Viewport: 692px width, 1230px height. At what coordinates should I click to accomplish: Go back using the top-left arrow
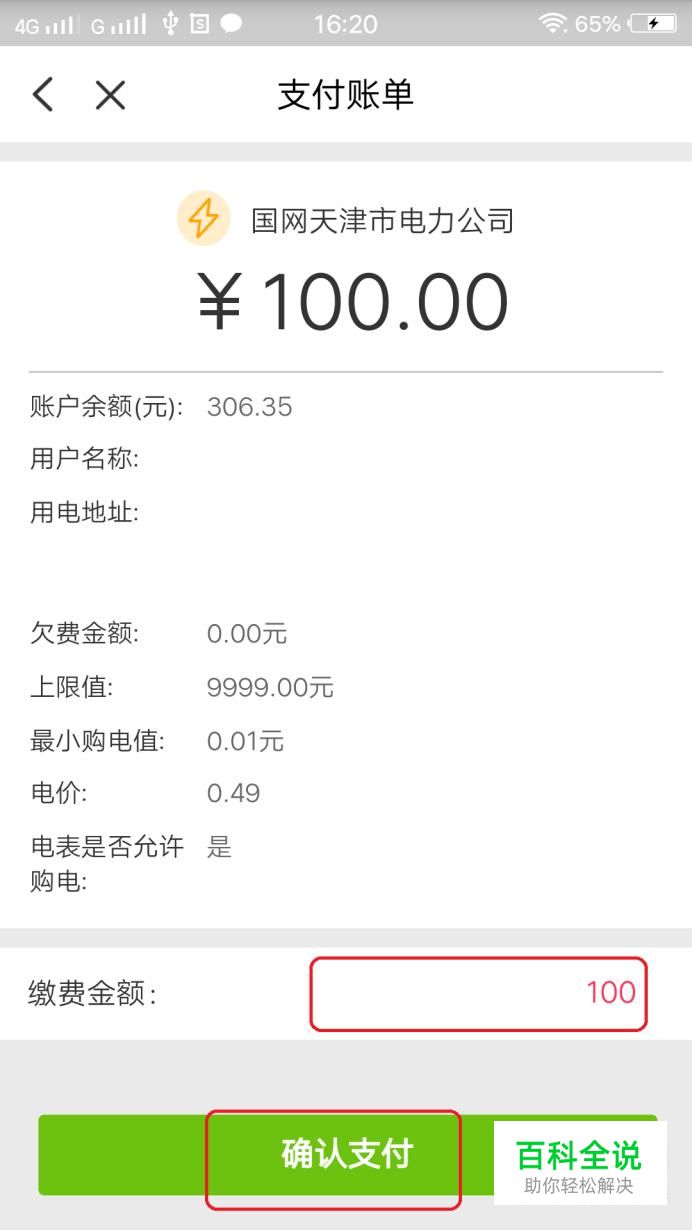click(43, 95)
